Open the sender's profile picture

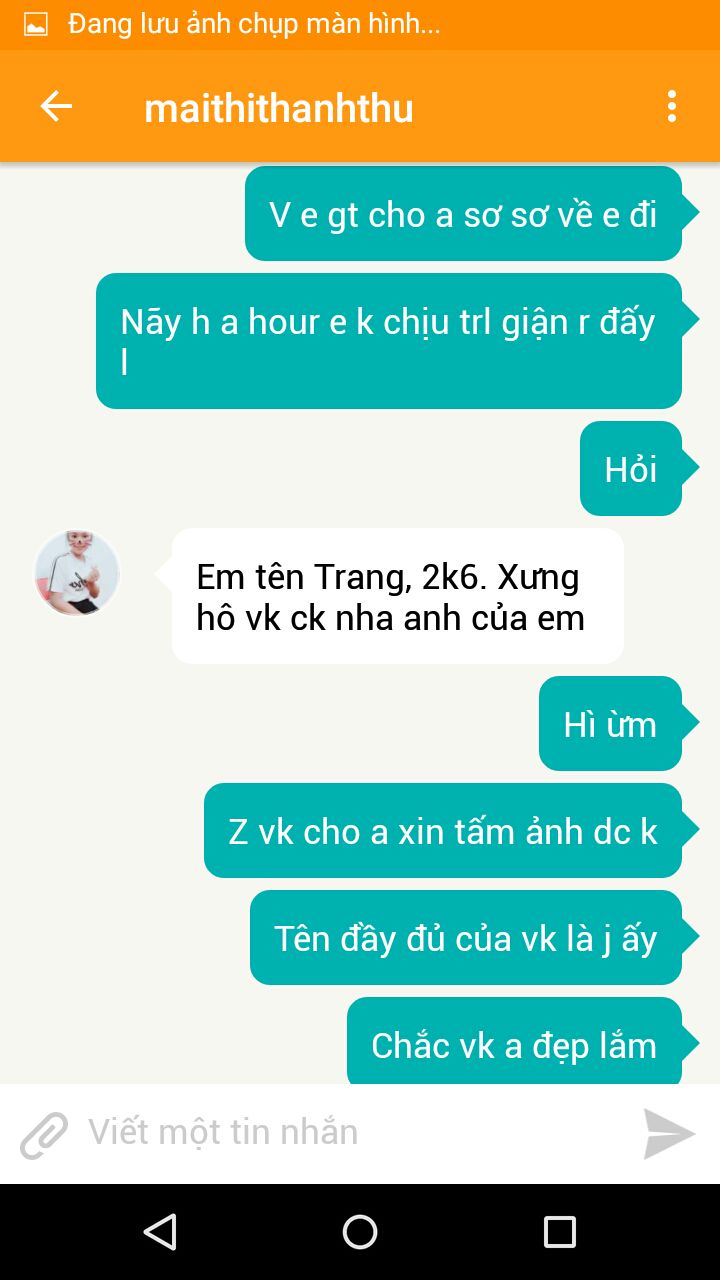77,573
